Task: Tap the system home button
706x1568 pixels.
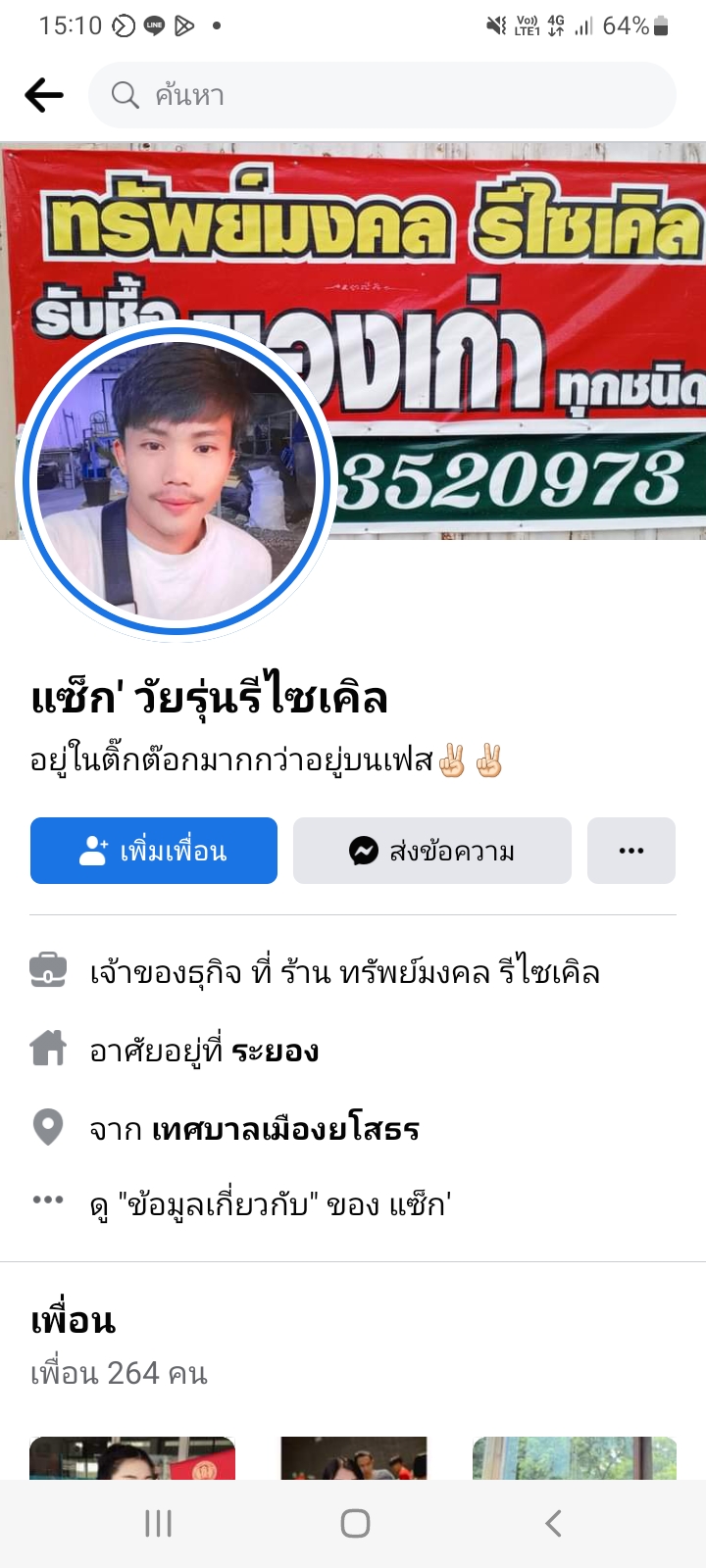Action: point(355,1523)
